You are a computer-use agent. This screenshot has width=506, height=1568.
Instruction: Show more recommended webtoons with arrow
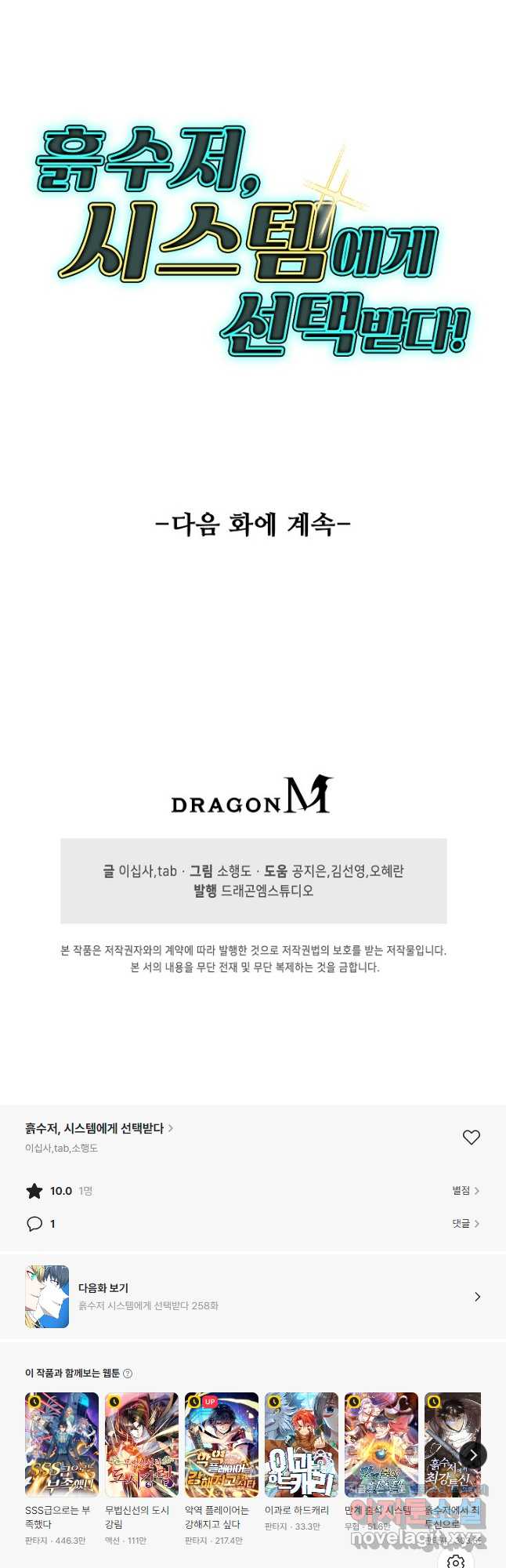[x=473, y=1455]
